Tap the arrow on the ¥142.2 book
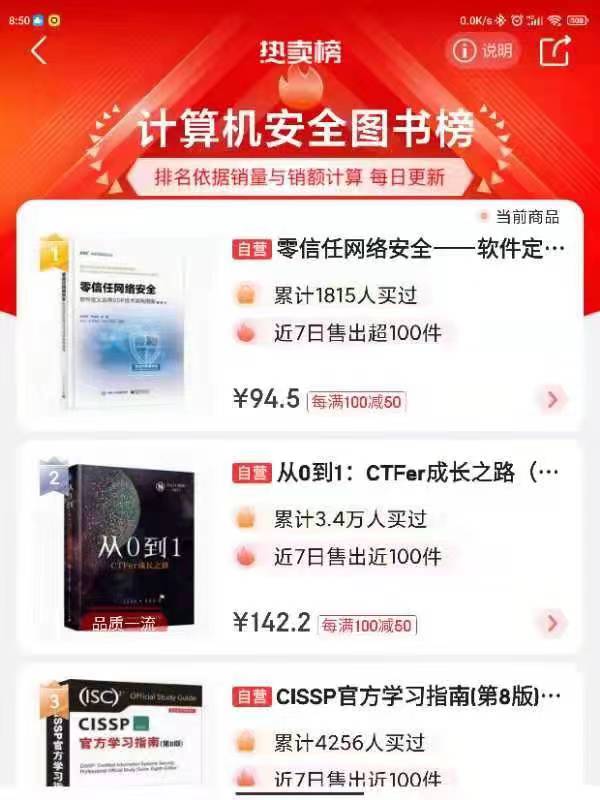This screenshot has height=800, width=600. click(552, 624)
